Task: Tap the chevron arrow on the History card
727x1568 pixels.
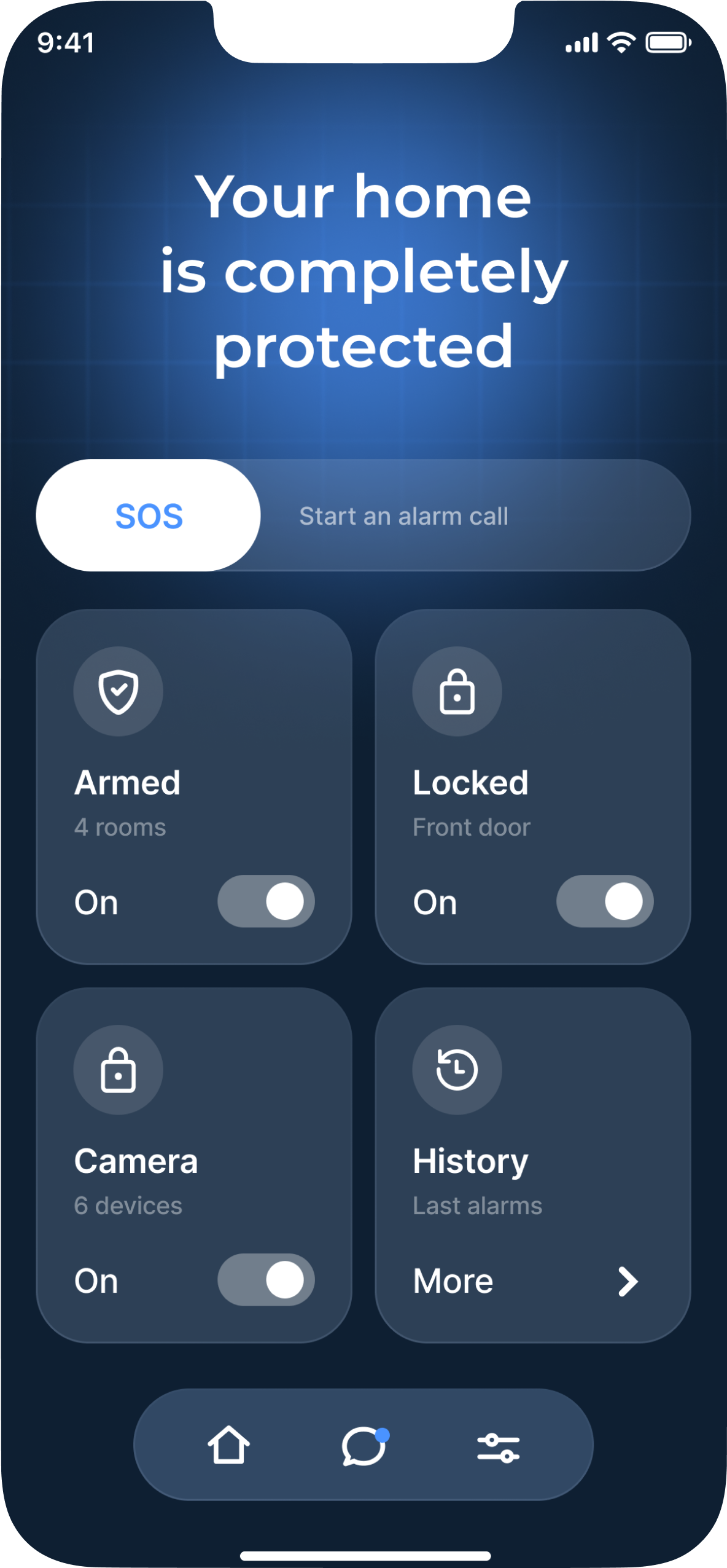Action: coord(628,1280)
